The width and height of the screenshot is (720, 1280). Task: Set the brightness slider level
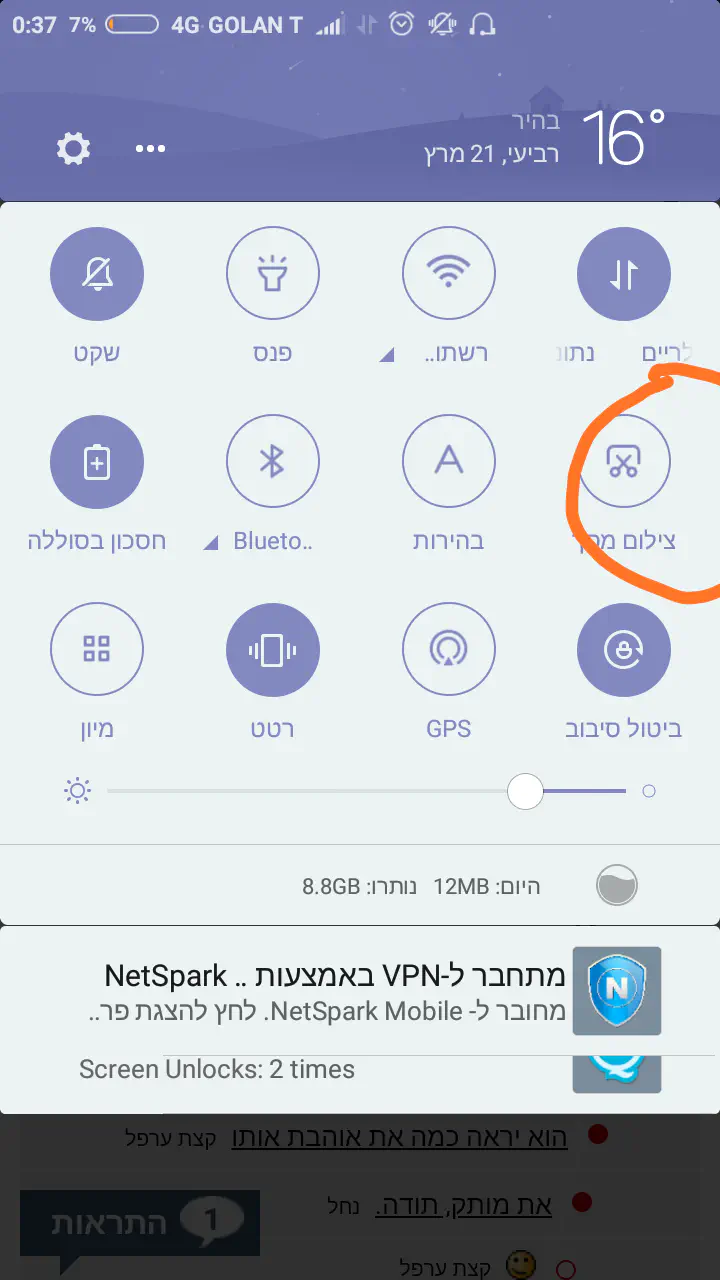coord(525,792)
